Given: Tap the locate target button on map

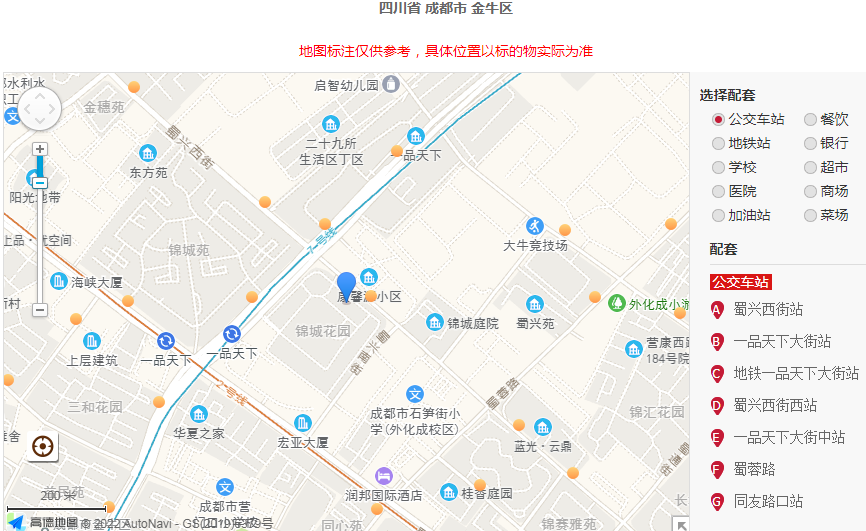Looking at the screenshot, I should point(42,446).
